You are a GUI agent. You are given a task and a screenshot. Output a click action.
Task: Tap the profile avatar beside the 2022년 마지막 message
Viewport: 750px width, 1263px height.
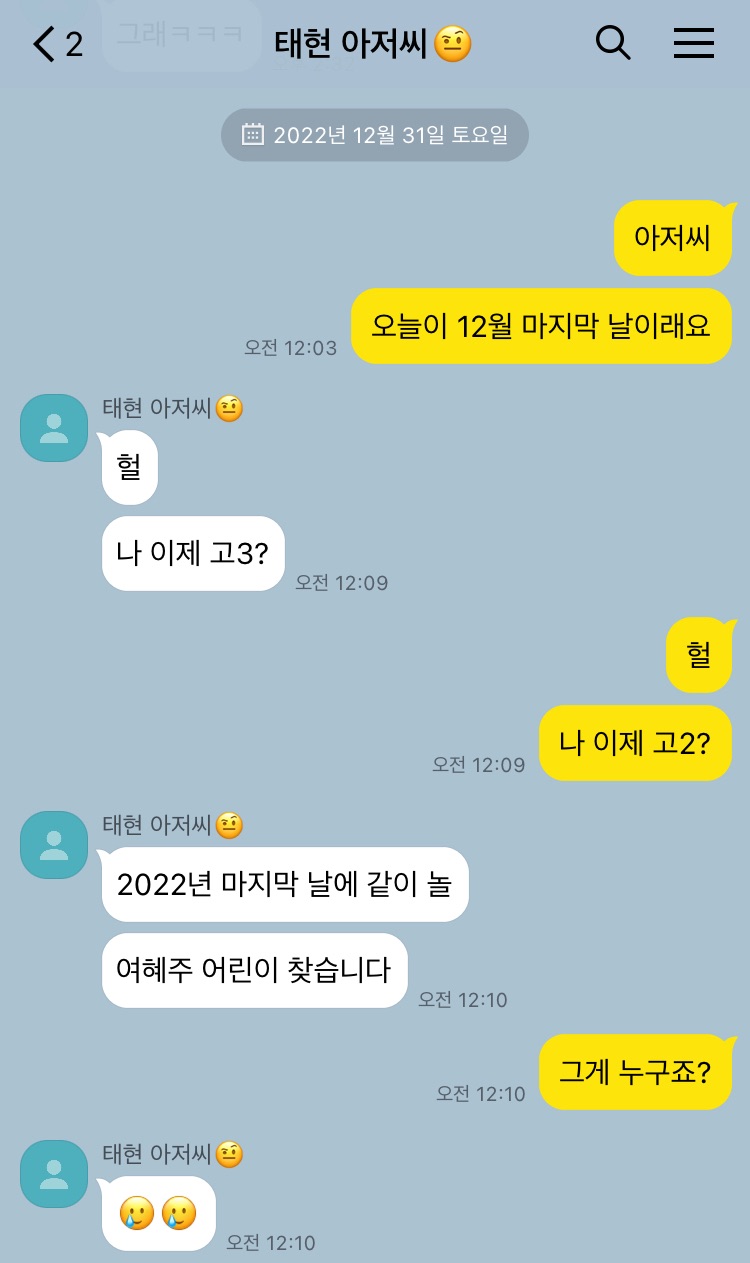click(x=54, y=845)
